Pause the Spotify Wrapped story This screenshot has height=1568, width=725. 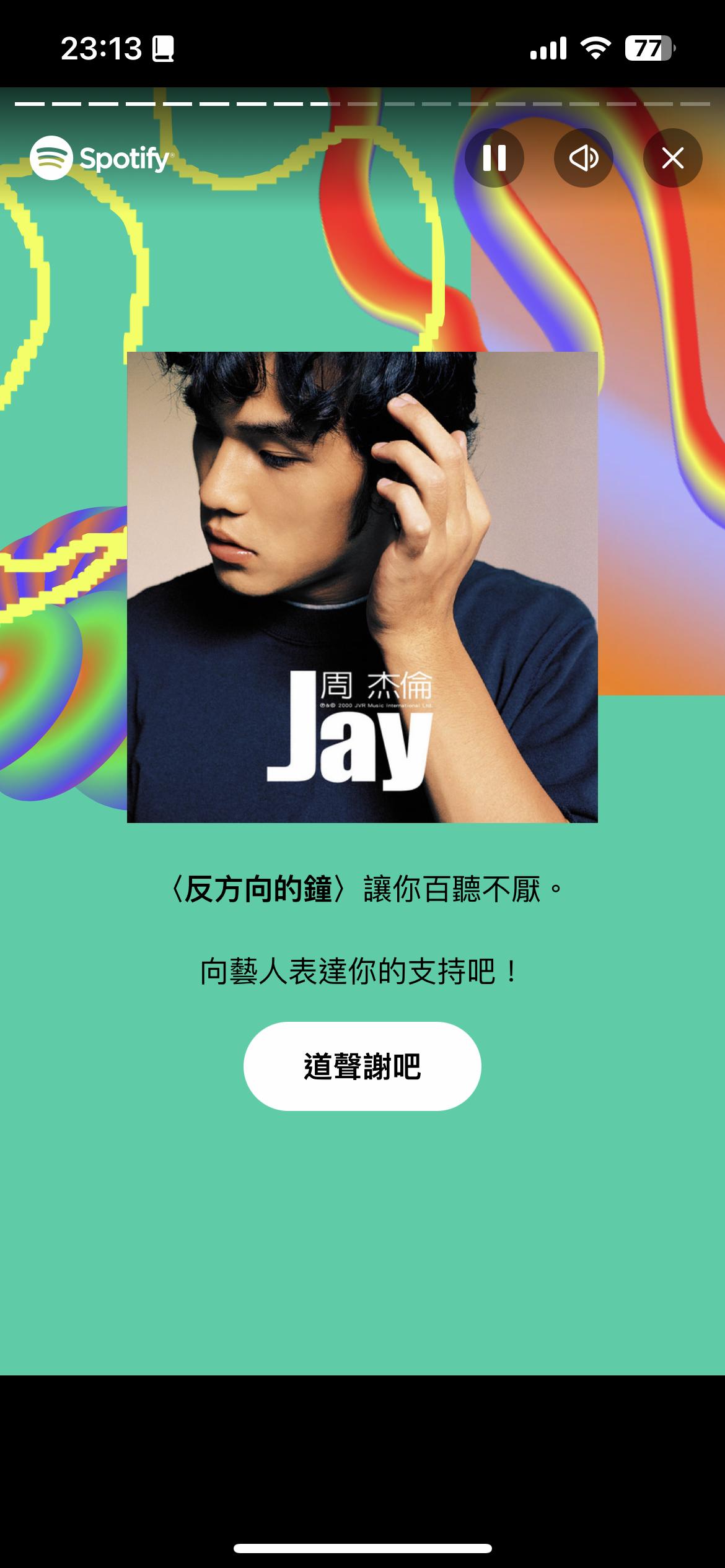coord(494,158)
